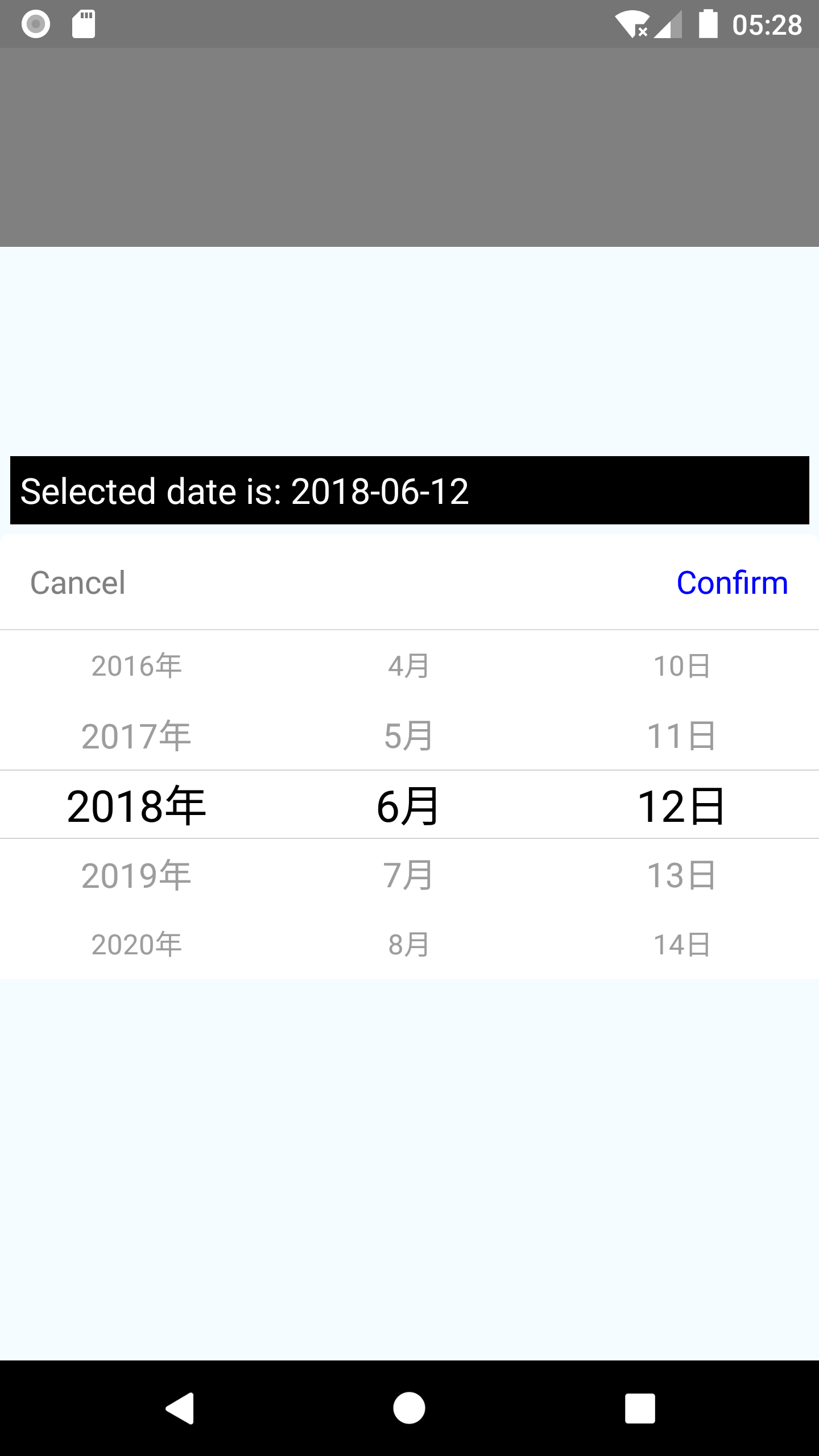Pick 10日 from the day column

point(681,666)
